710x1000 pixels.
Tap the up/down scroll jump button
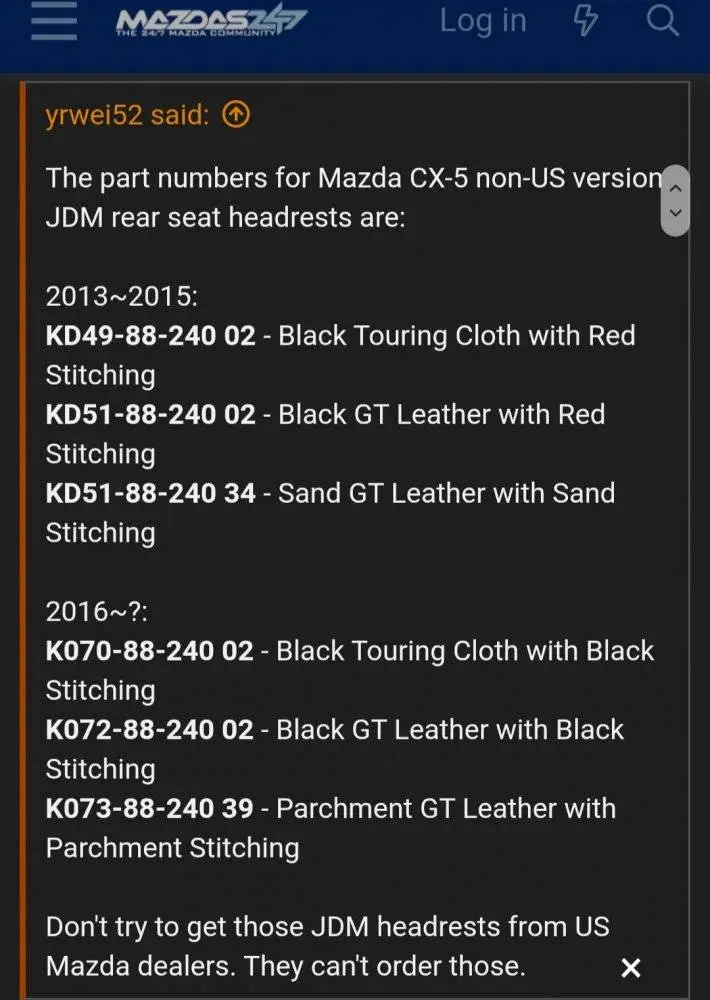pyautogui.click(x=676, y=200)
